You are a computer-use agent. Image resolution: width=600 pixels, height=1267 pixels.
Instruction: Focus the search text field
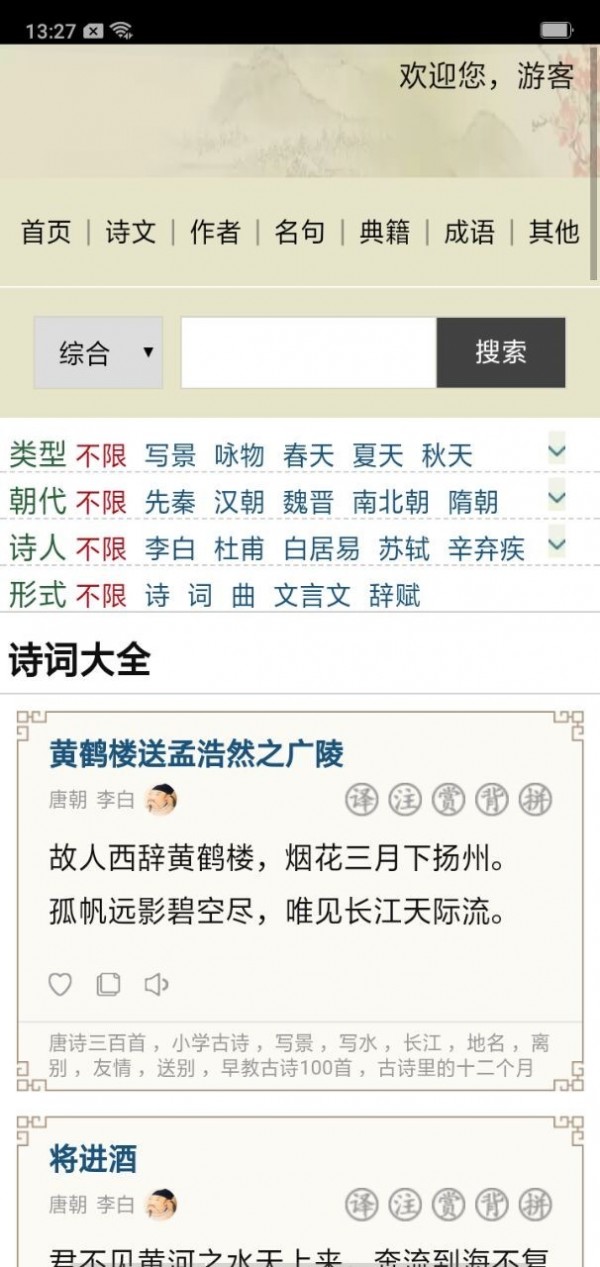(308, 352)
